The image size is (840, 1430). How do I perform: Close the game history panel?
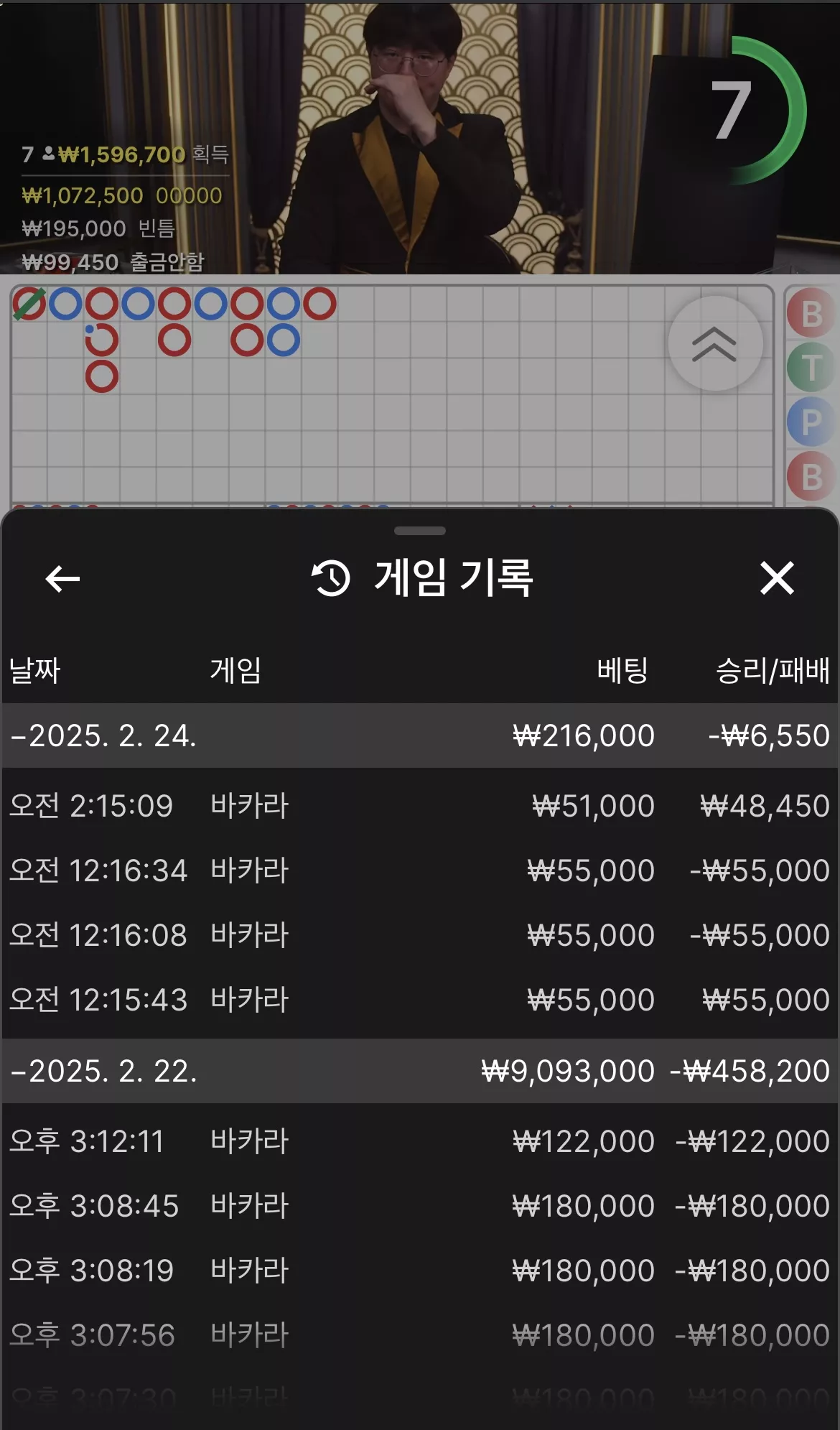pos(777,578)
